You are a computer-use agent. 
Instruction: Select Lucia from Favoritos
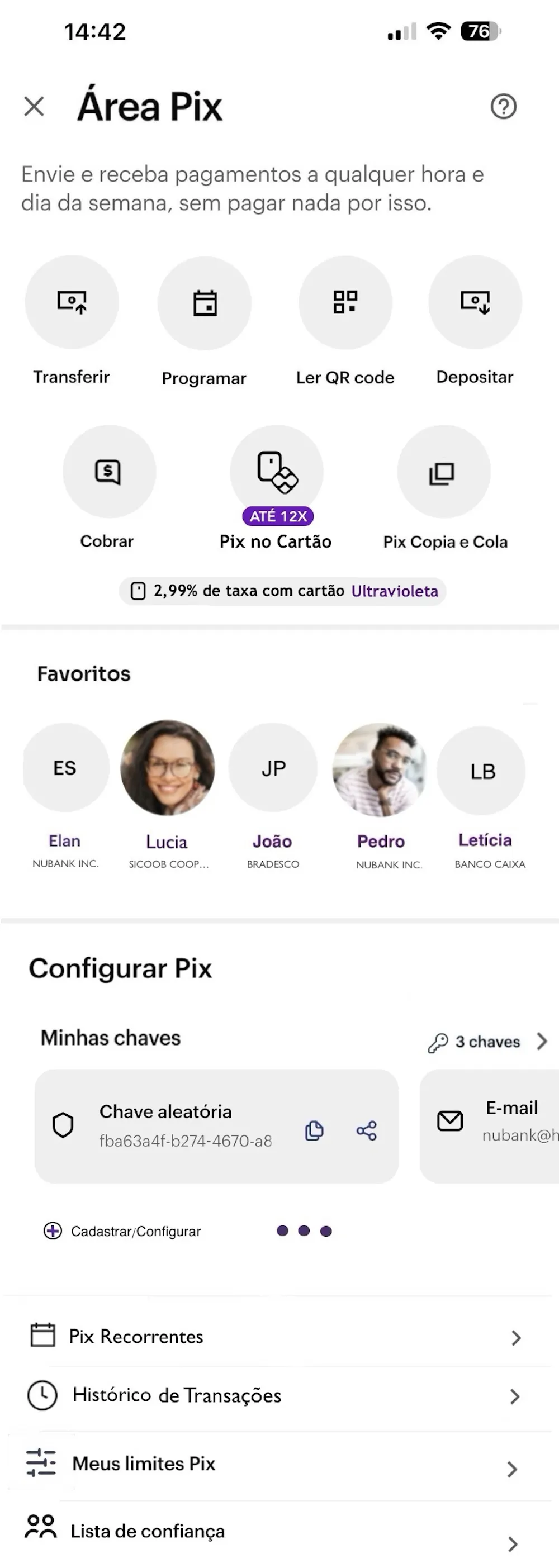point(168,768)
